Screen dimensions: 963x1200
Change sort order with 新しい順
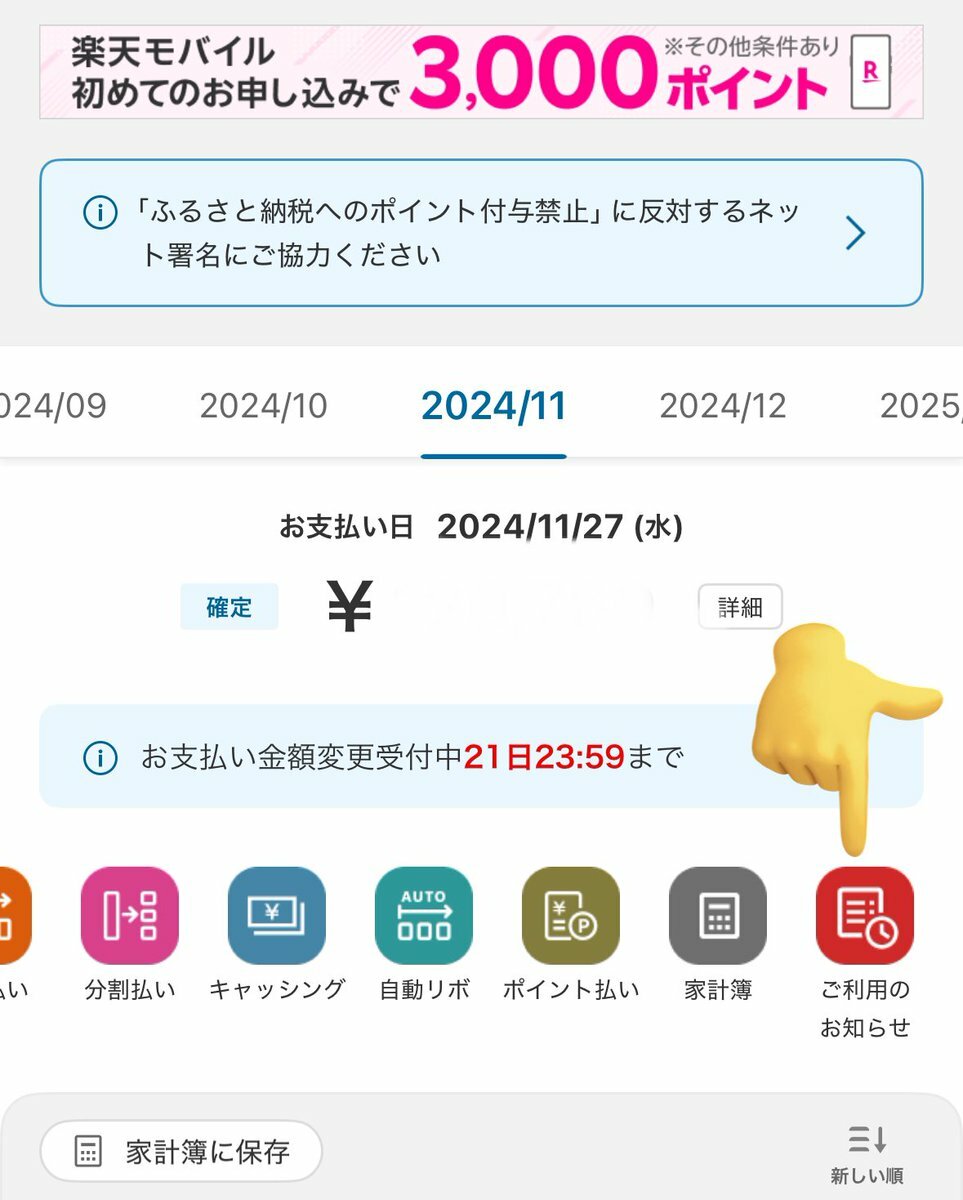pyautogui.click(x=866, y=1153)
